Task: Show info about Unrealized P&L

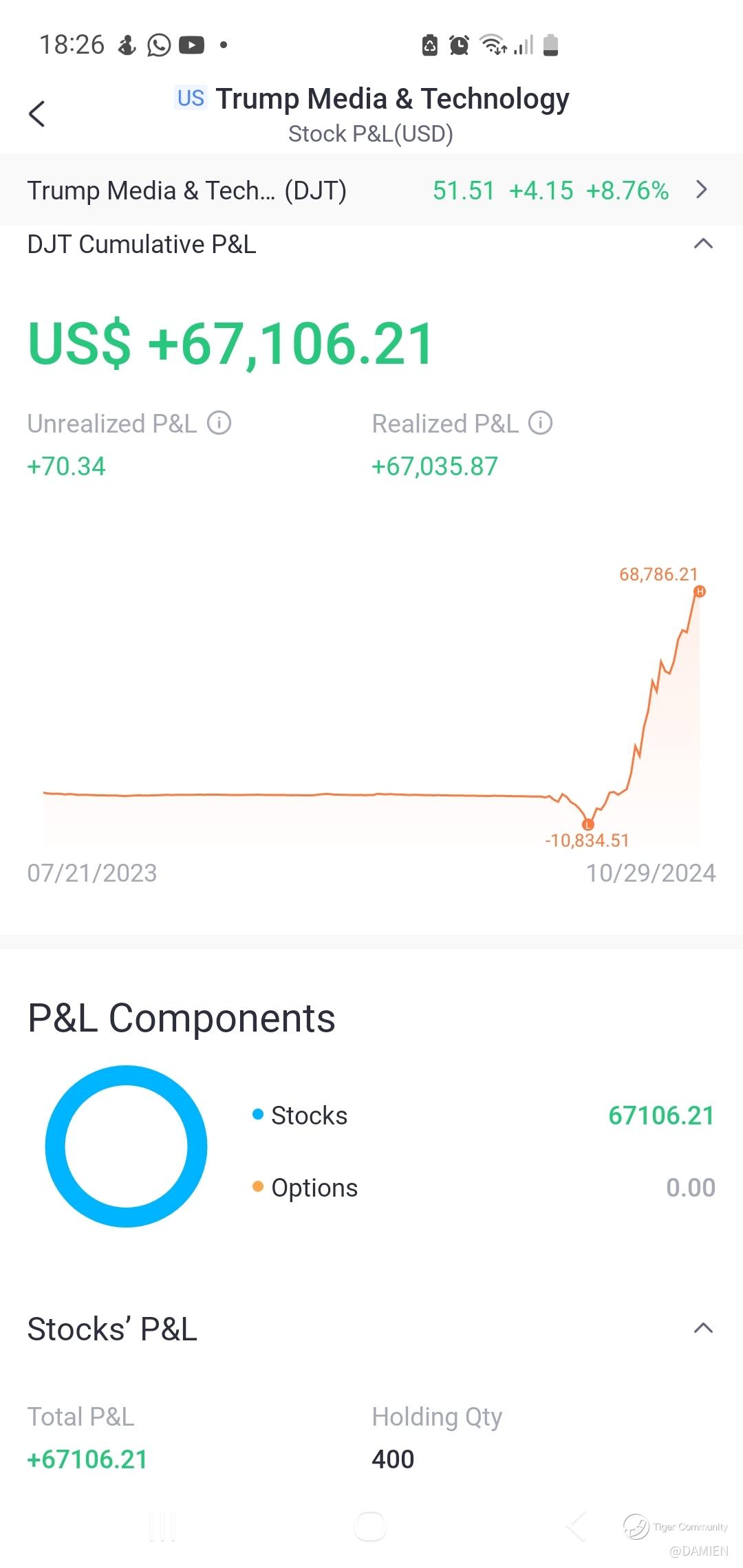Action: 219,423
